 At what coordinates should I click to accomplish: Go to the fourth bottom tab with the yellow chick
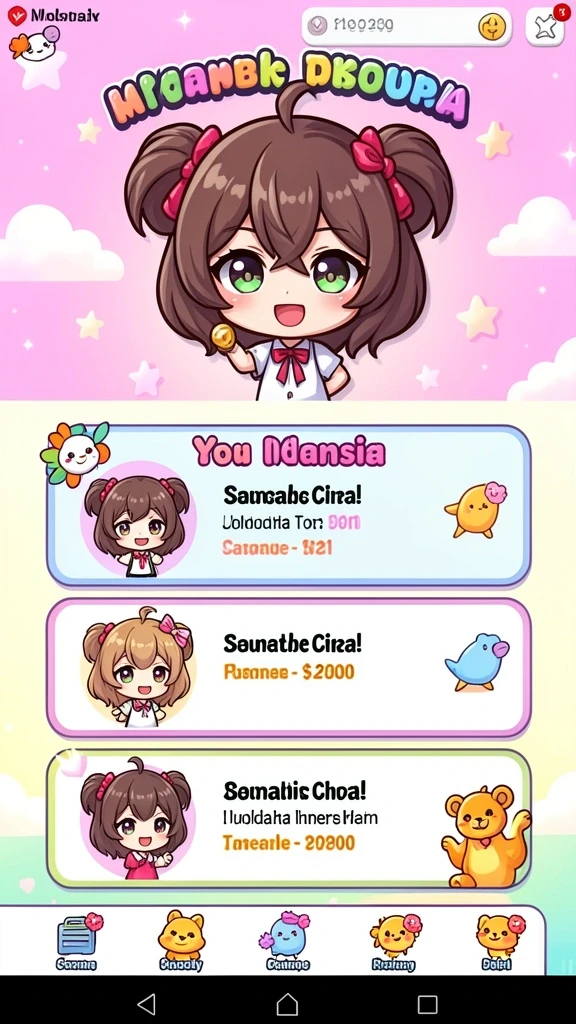pos(394,940)
